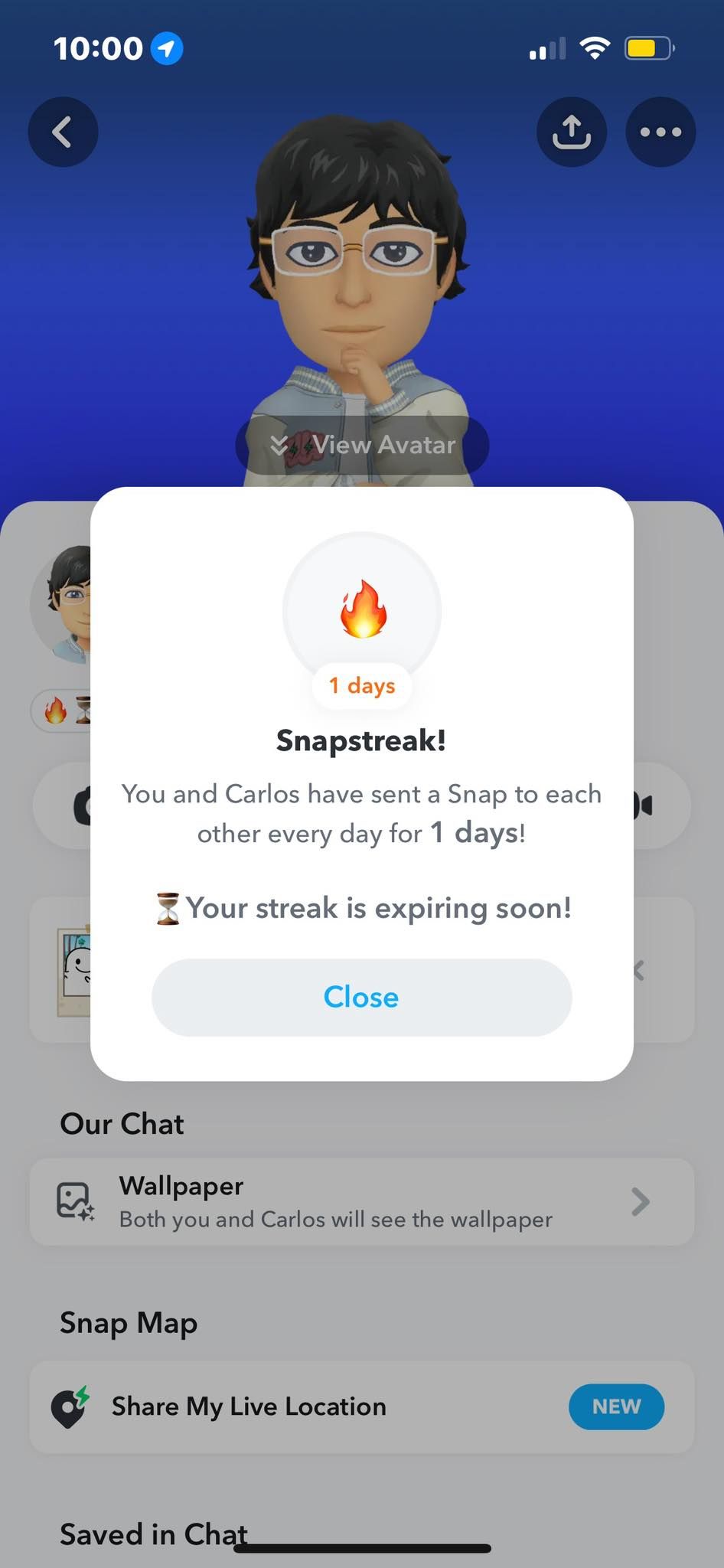Click the 1 days streak counter badge
The image size is (724, 1568).
(361, 685)
